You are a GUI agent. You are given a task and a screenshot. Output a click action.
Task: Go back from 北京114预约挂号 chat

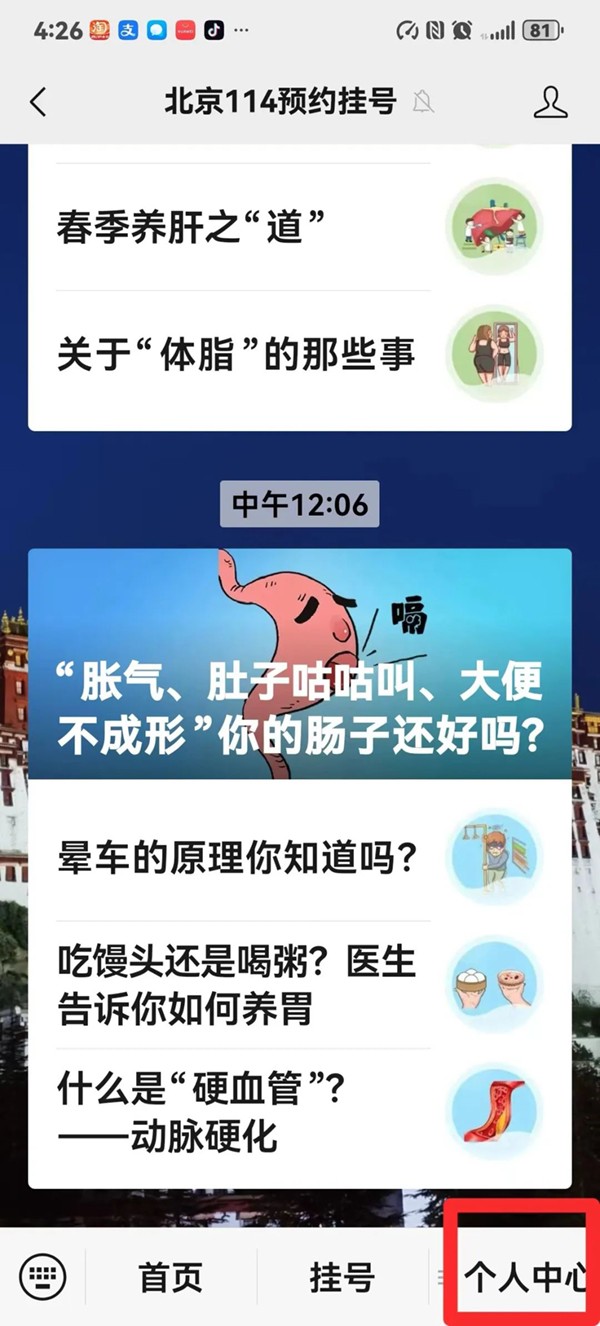click(38, 102)
